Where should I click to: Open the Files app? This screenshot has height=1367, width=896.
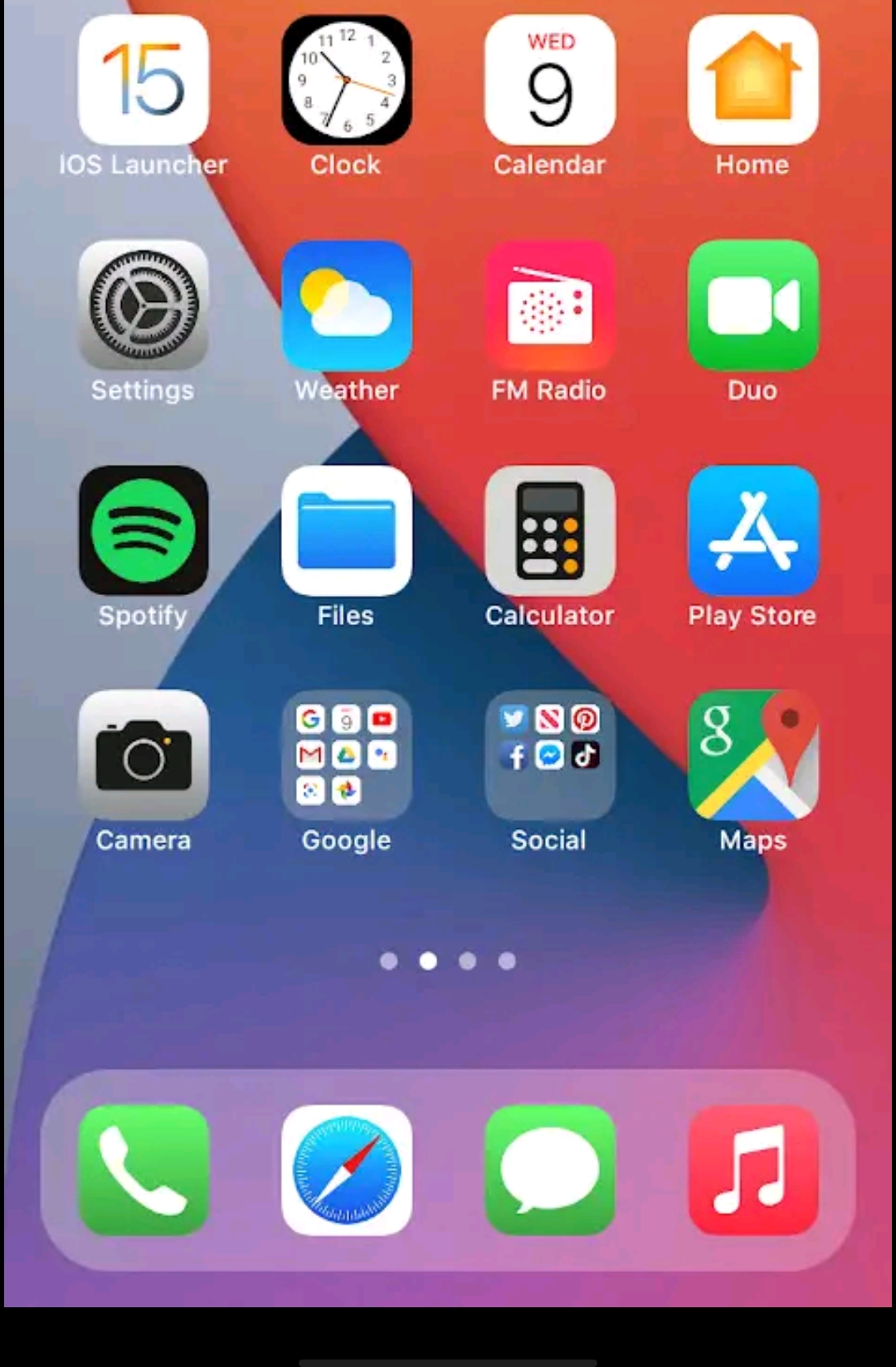346,530
